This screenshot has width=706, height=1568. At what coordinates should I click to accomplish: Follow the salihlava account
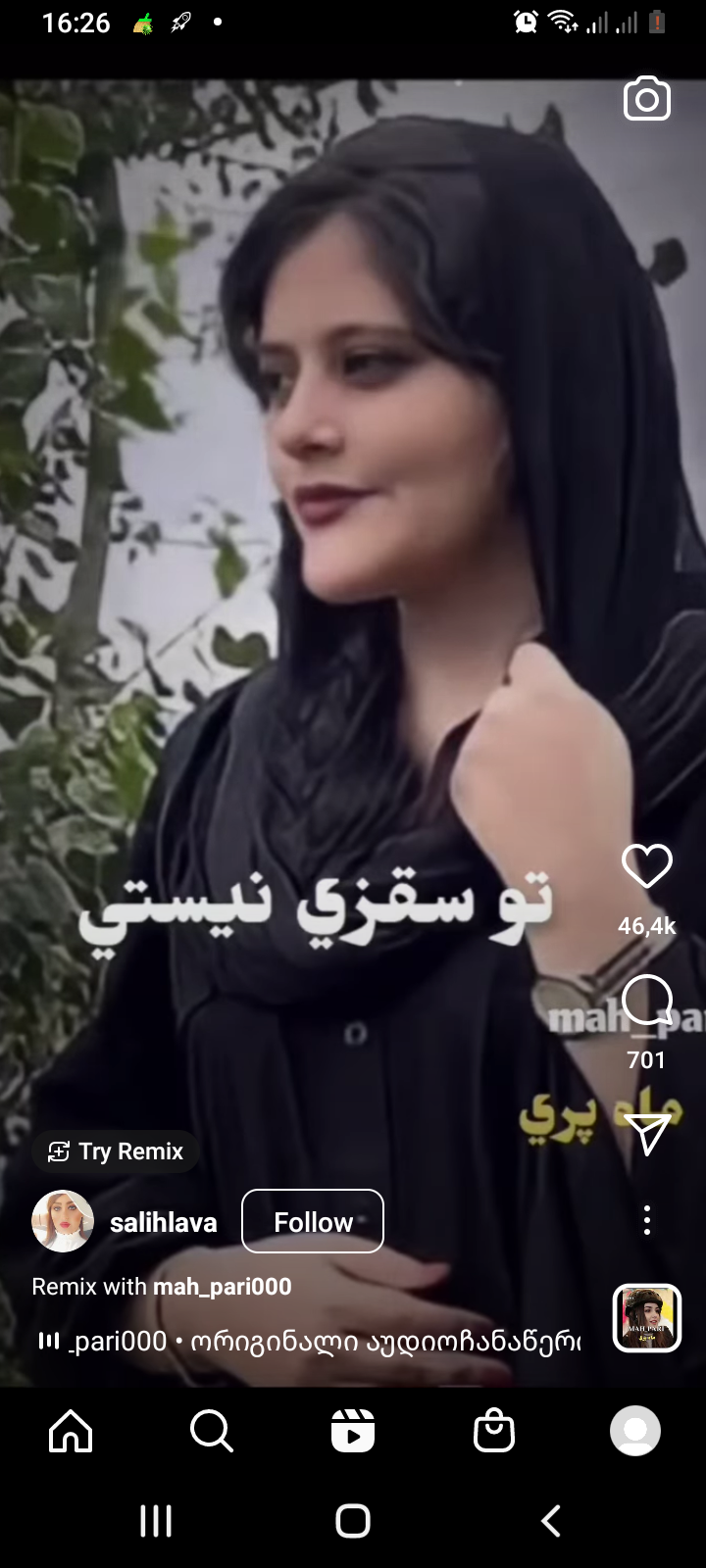(x=312, y=1221)
